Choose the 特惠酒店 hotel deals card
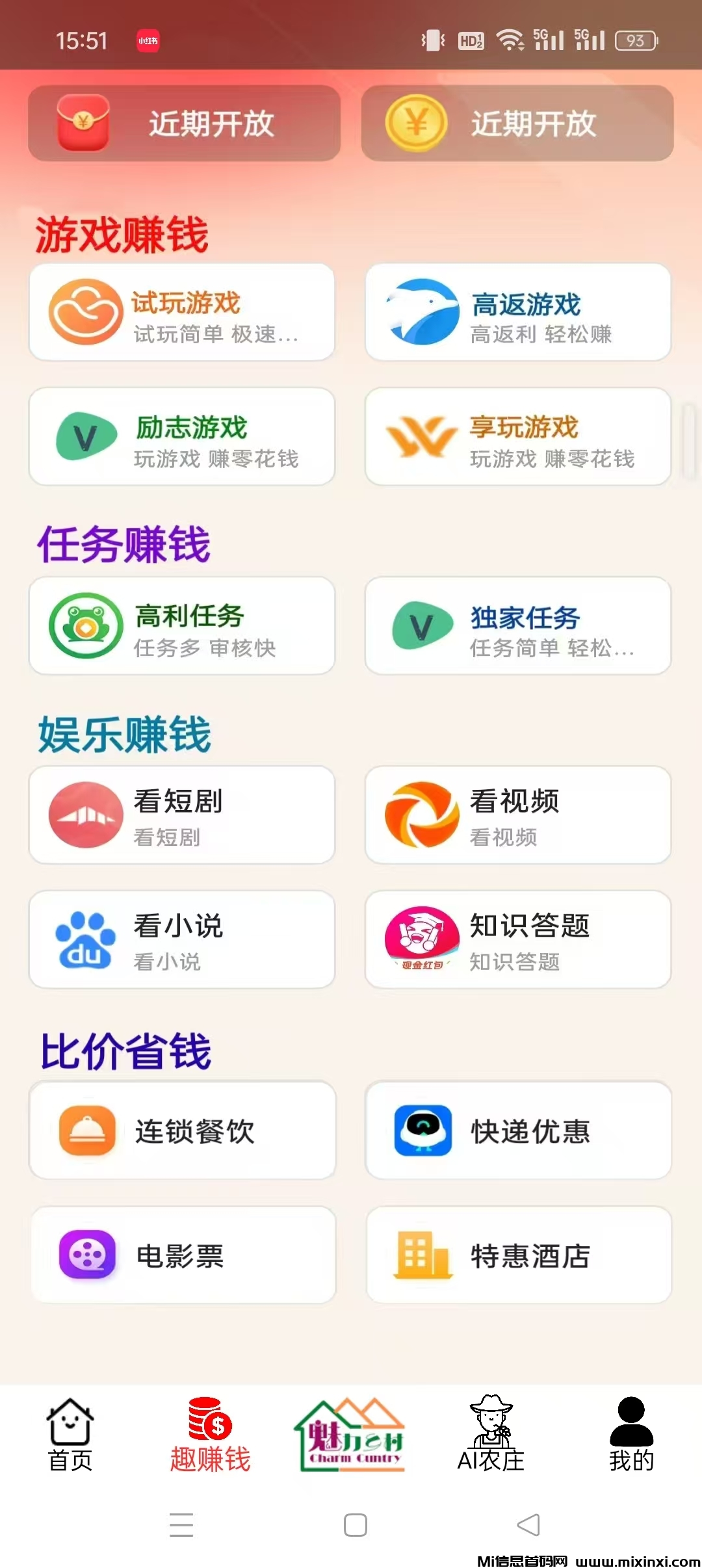Viewport: 702px width, 1568px height. pos(518,1255)
